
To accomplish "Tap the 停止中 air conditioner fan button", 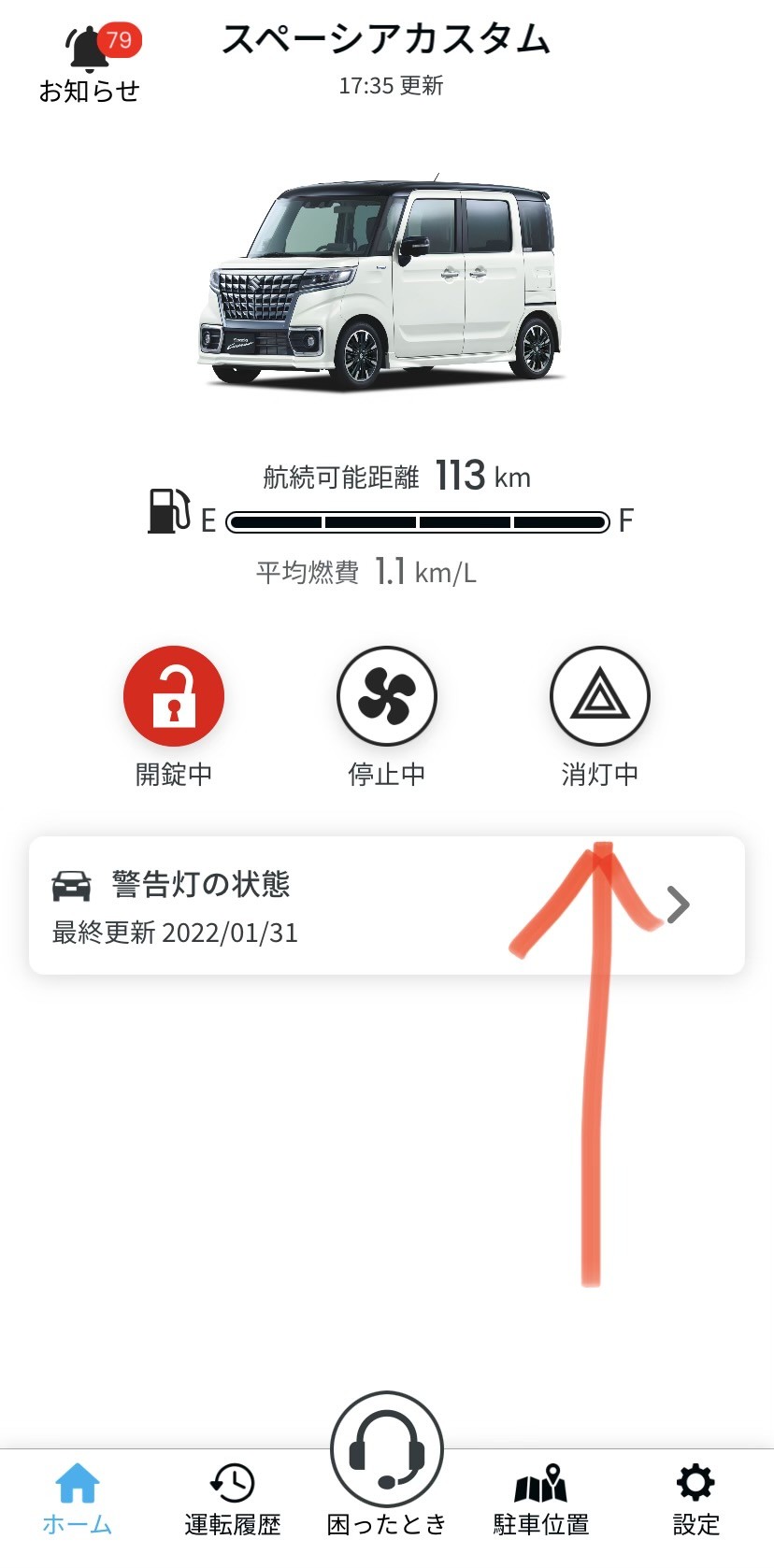I will pos(387,696).
